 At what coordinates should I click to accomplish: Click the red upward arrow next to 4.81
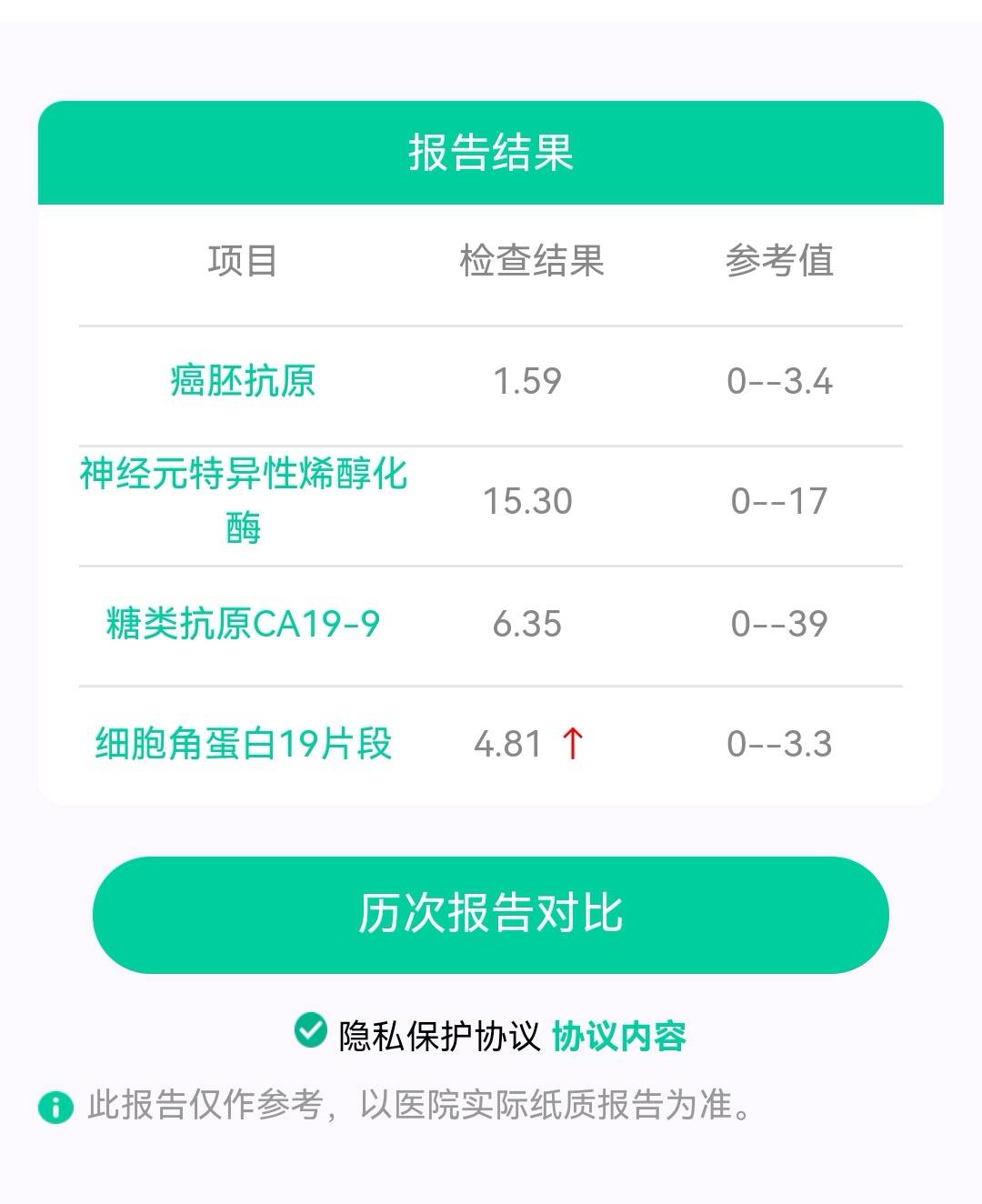(576, 744)
